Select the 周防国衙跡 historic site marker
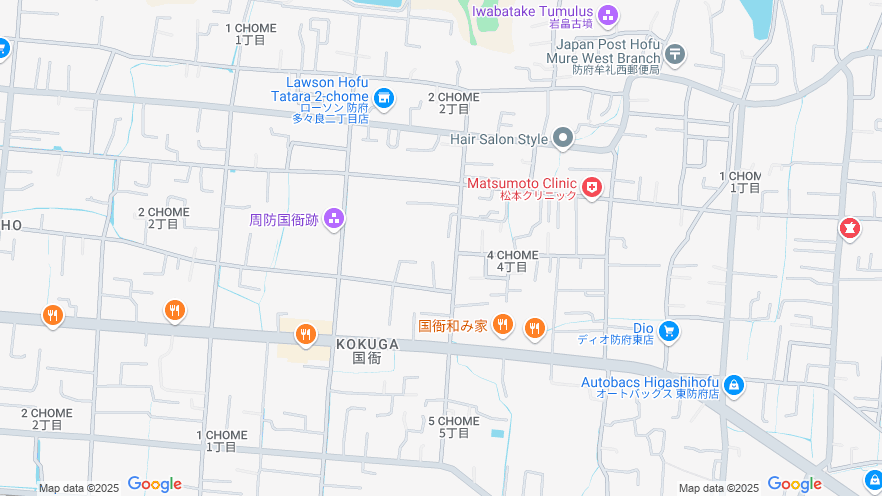882x496 pixels. [x=334, y=217]
